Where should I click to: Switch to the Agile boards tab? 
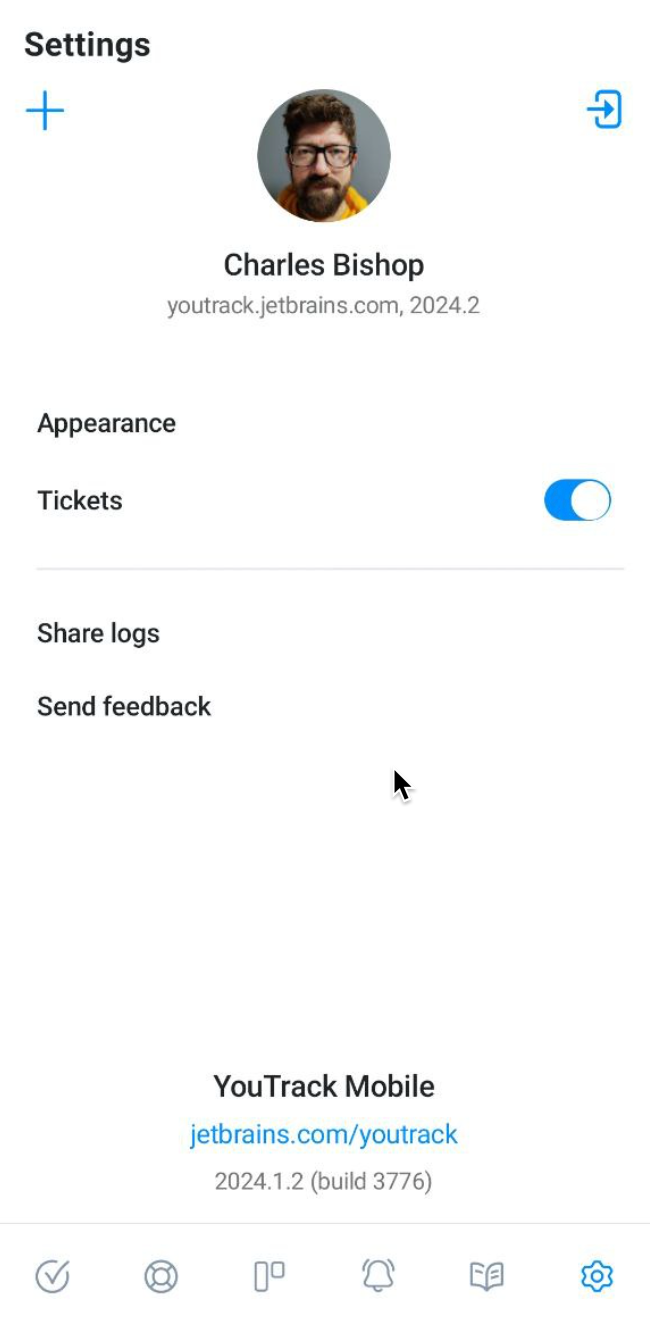point(269,1276)
